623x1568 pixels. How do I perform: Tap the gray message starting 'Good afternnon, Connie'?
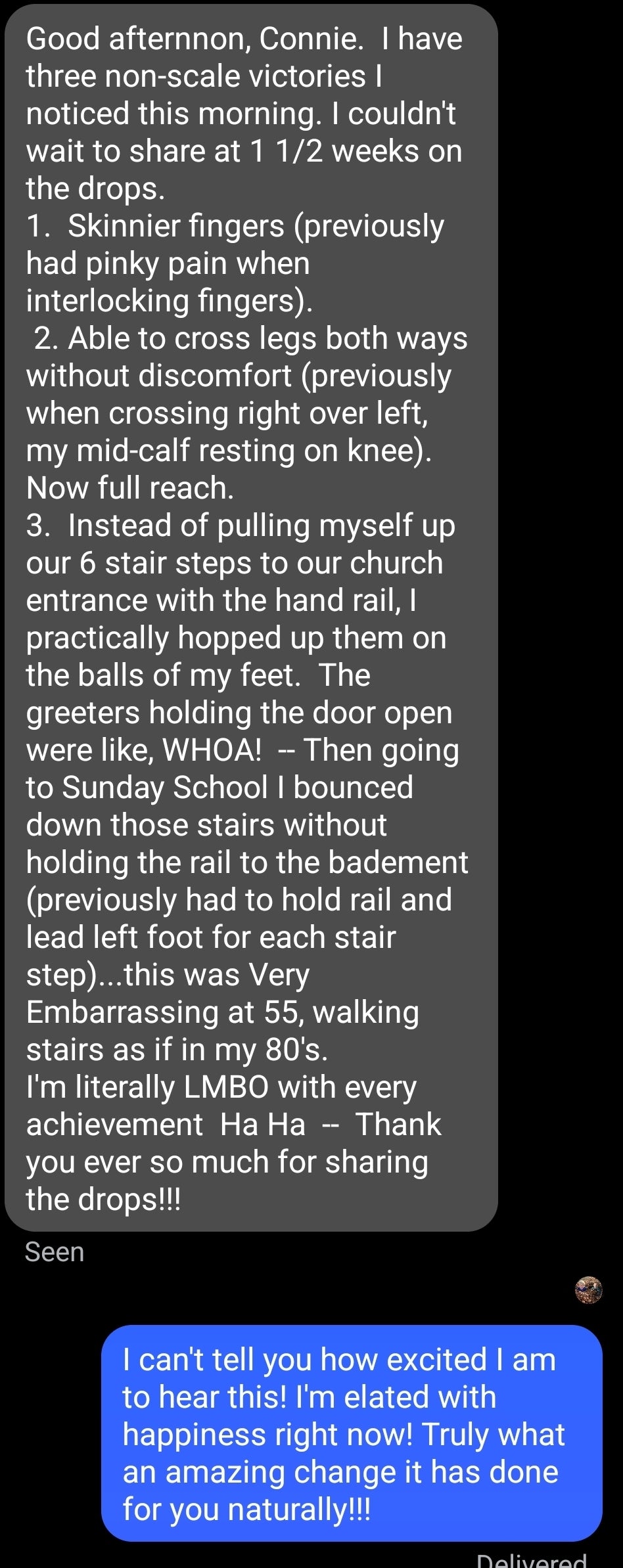pyautogui.click(x=250, y=617)
